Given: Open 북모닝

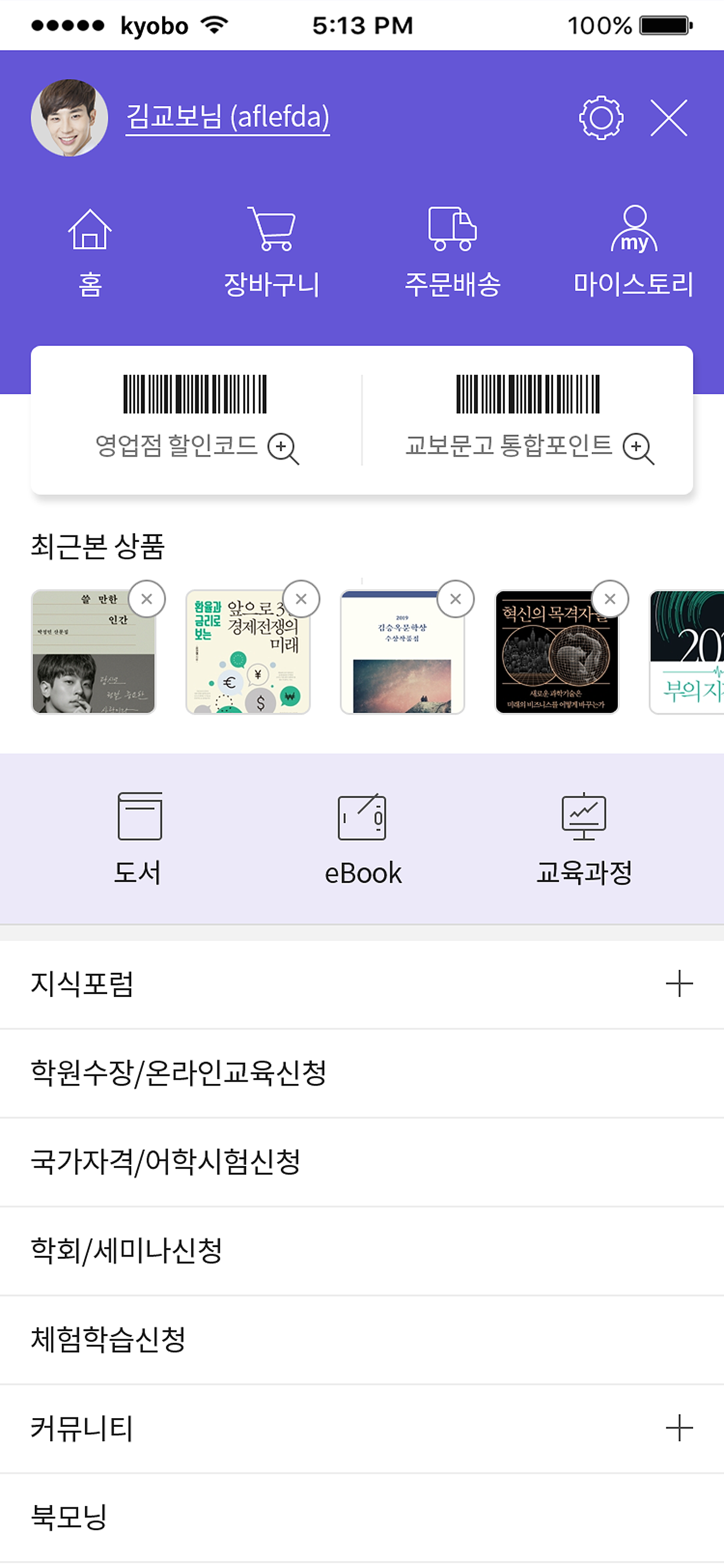Looking at the screenshot, I should 362,1517.
